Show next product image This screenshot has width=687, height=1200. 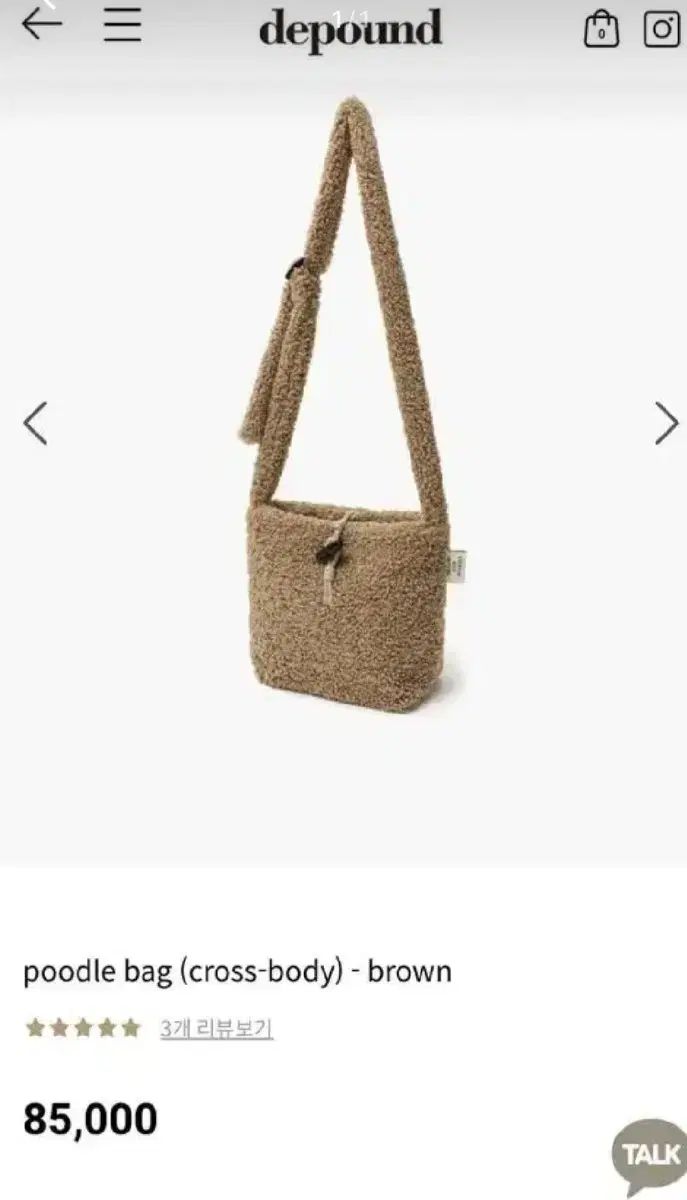coord(666,423)
